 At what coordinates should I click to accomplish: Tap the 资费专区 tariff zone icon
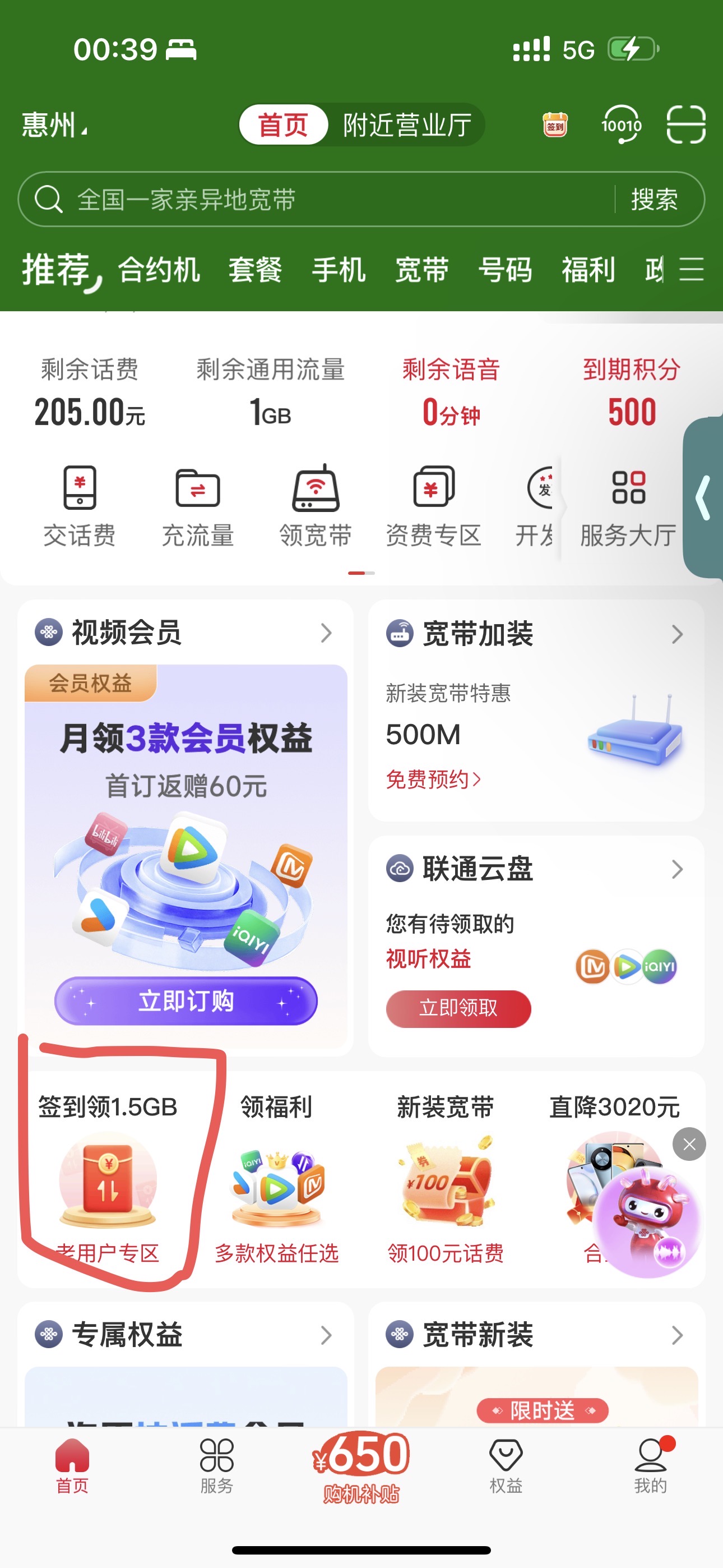pyautogui.click(x=433, y=504)
